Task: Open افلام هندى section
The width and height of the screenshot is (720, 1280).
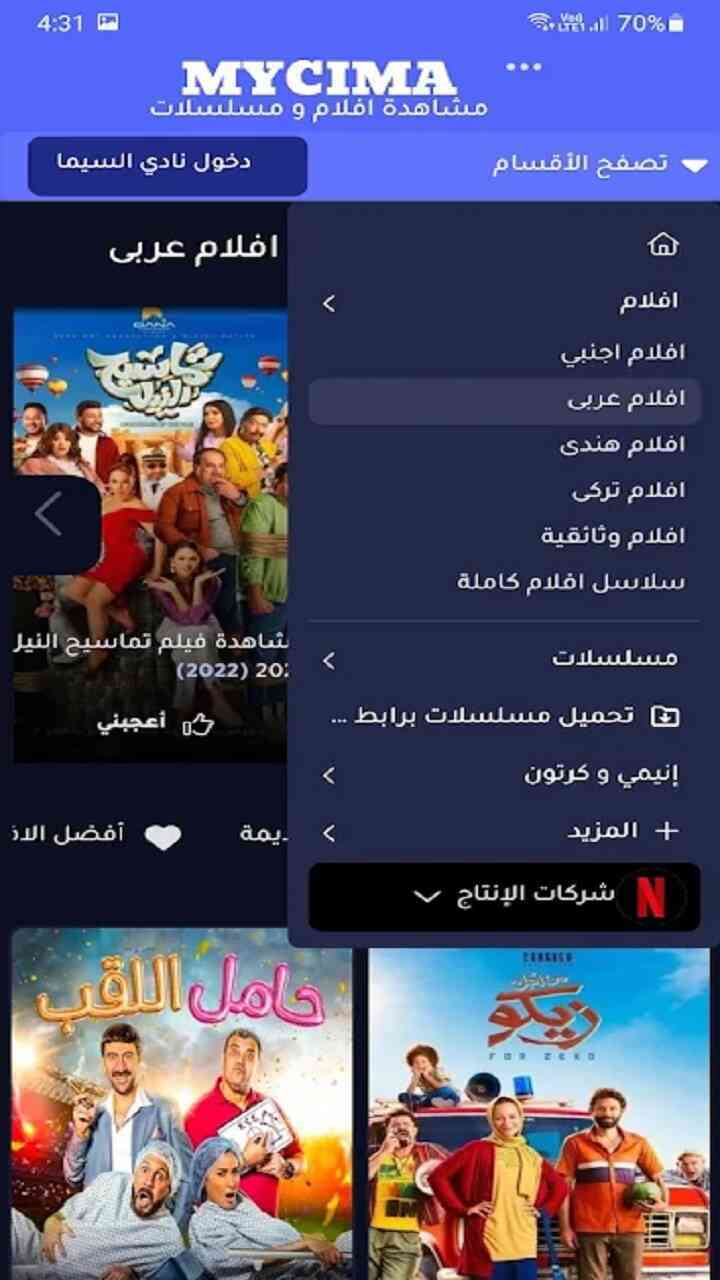Action: tap(622, 445)
